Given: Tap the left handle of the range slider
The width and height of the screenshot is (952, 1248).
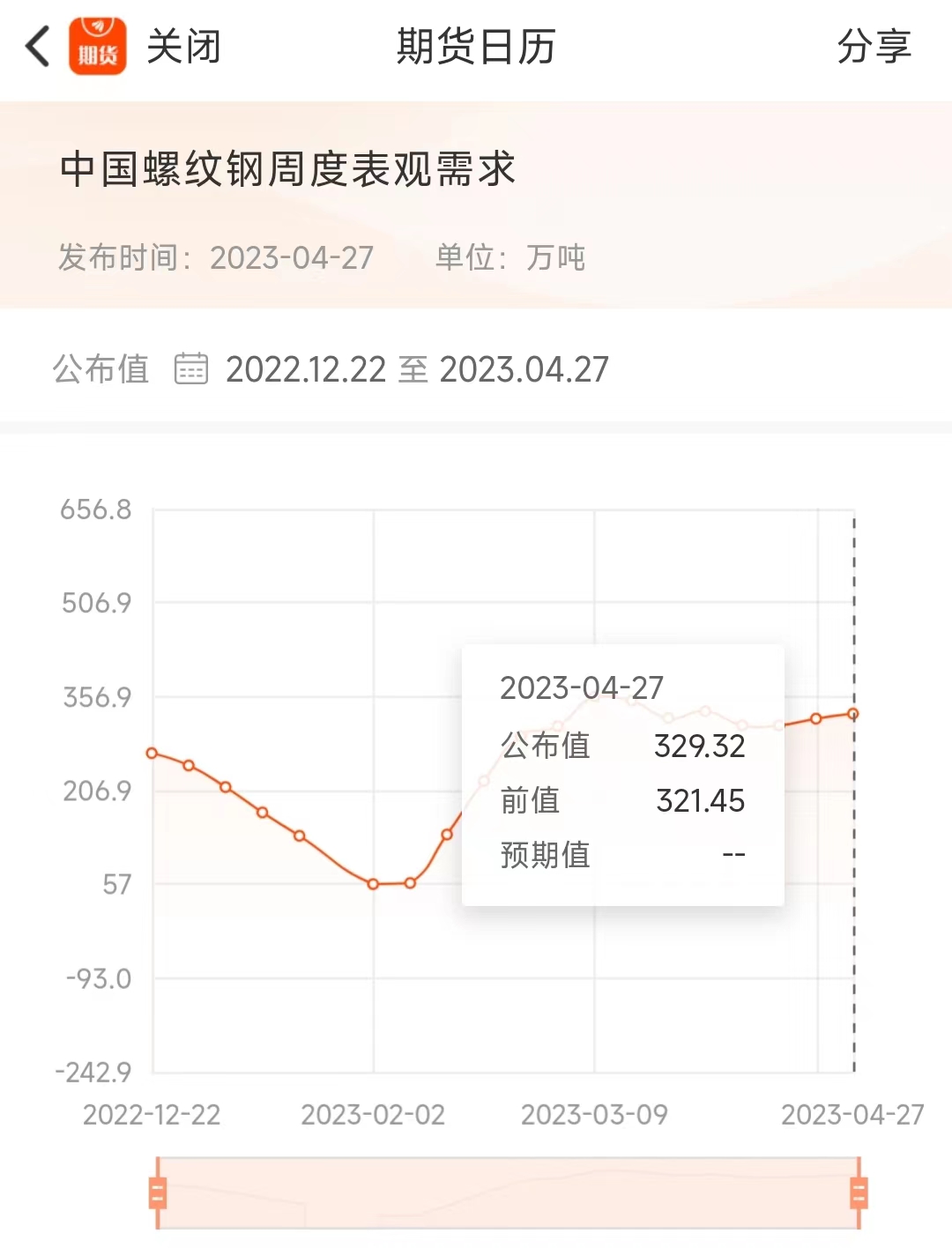Looking at the screenshot, I should pyautogui.click(x=158, y=1193).
